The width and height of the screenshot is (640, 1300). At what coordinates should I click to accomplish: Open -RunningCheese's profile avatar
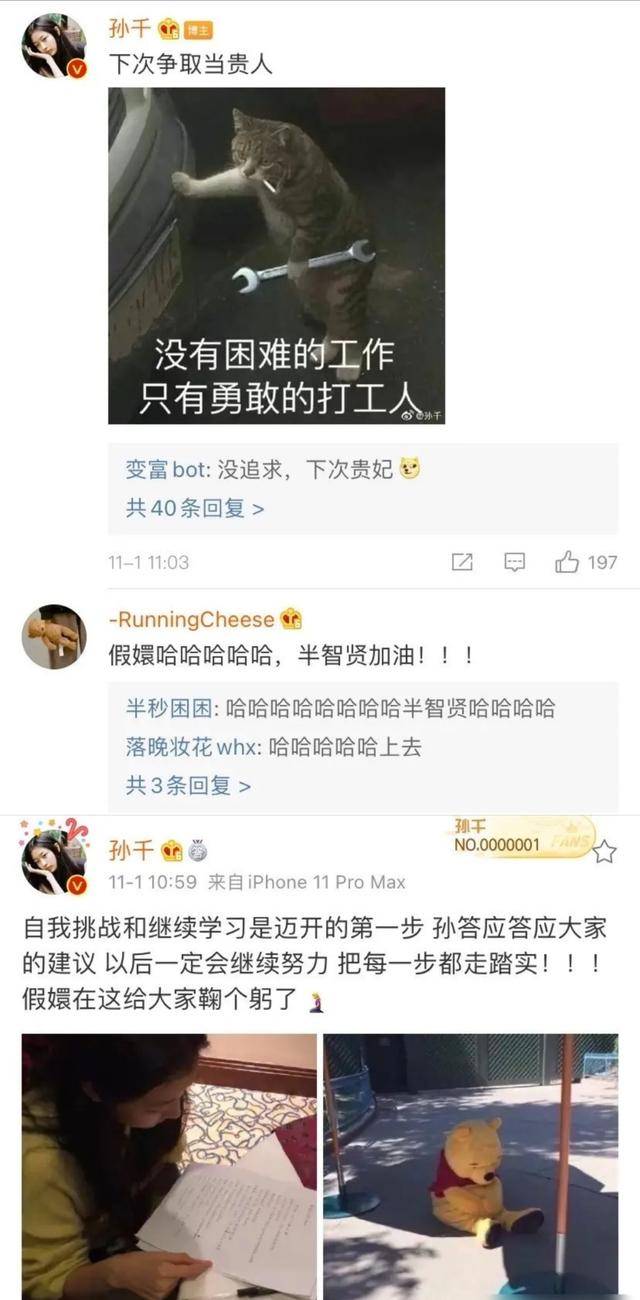coord(54,637)
